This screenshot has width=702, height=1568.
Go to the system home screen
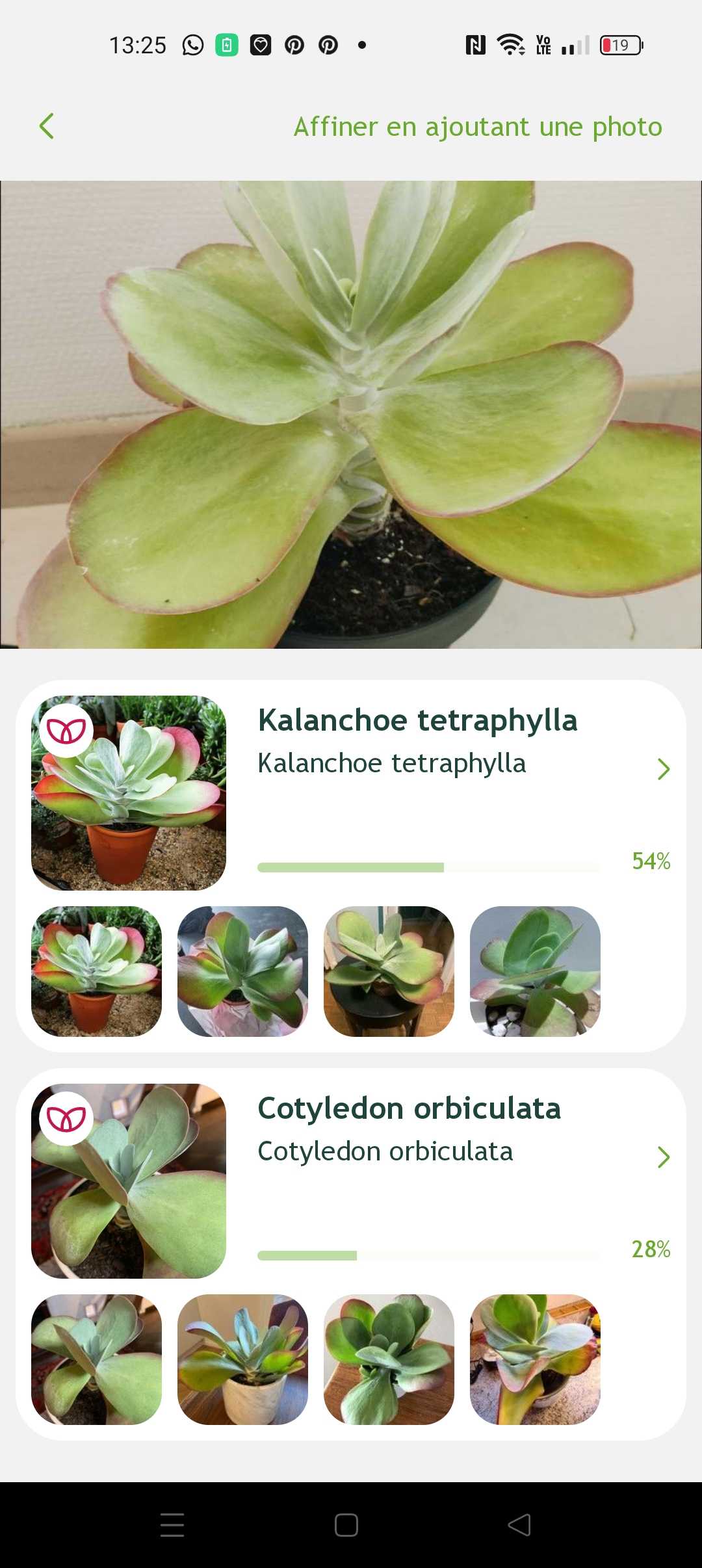pyautogui.click(x=346, y=1525)
